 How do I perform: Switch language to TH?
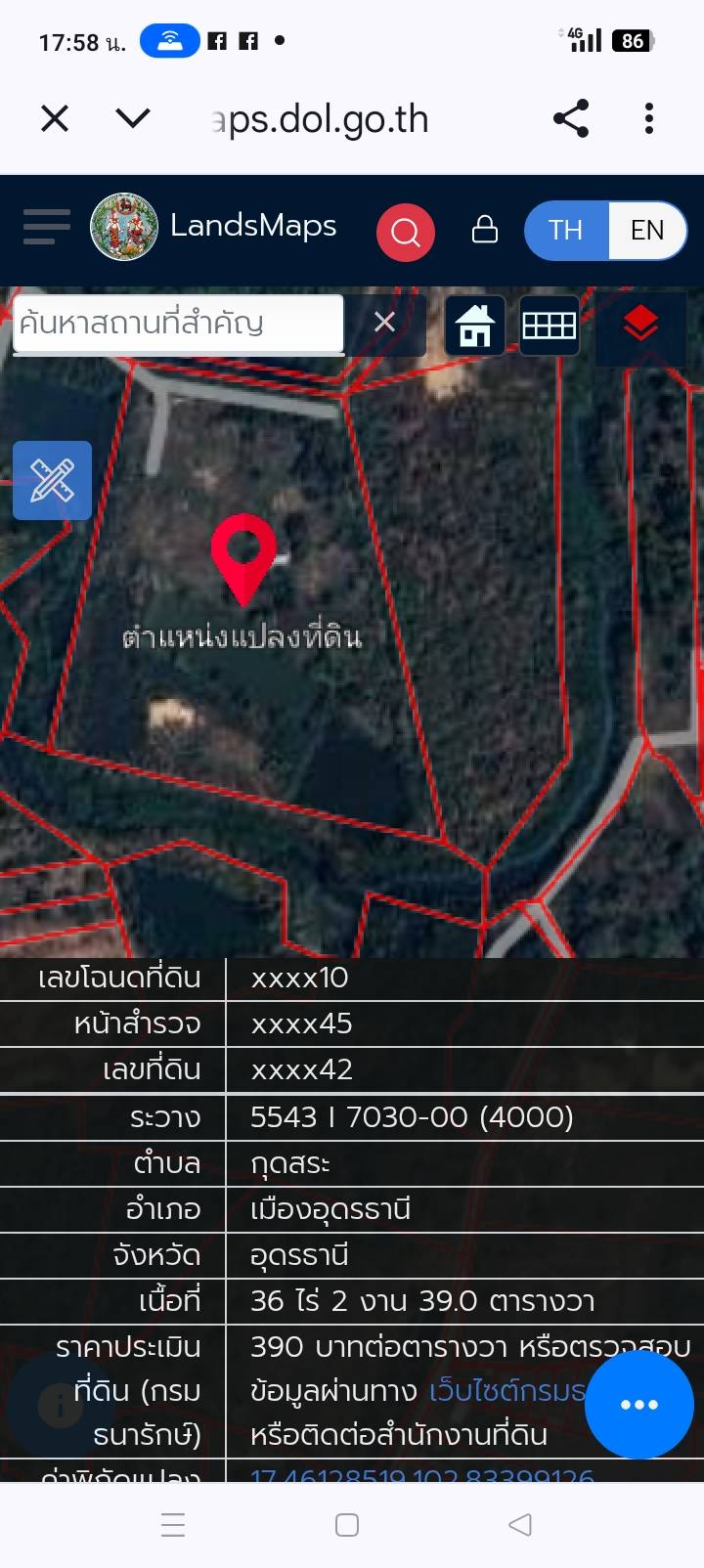(565, 231)
